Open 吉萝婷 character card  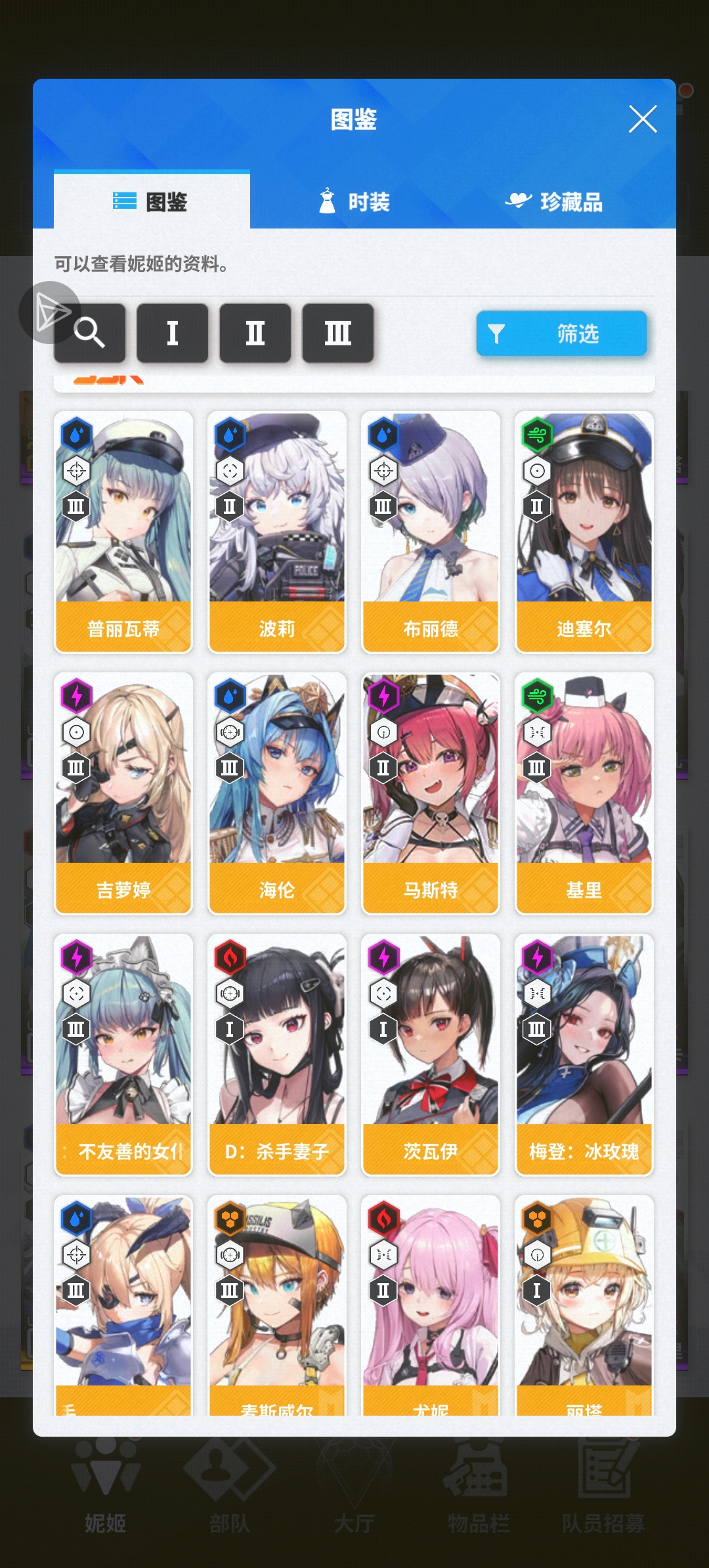pyautogui.click(x=123, y=793)
